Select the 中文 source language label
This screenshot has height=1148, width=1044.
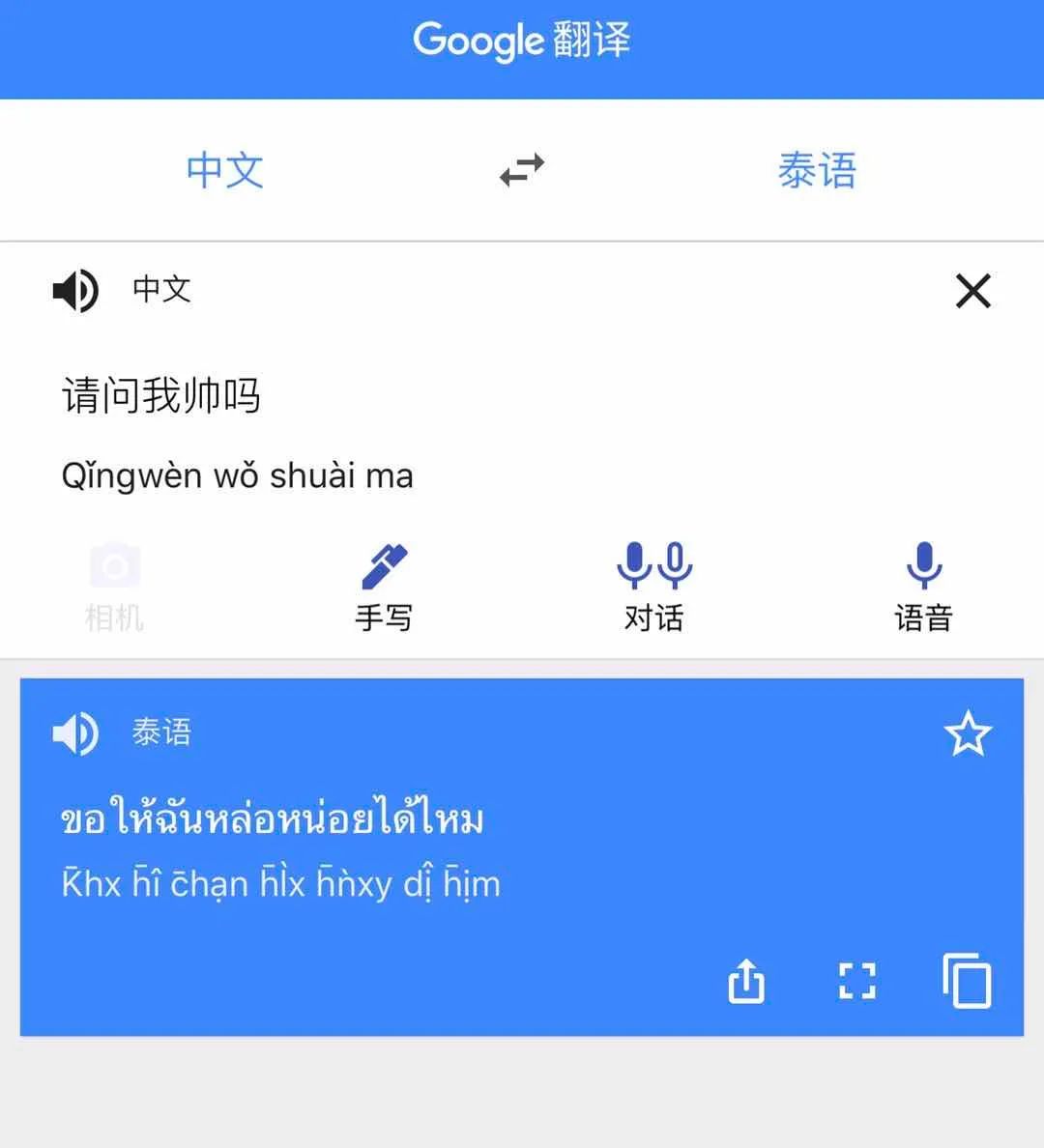point(162,291)
